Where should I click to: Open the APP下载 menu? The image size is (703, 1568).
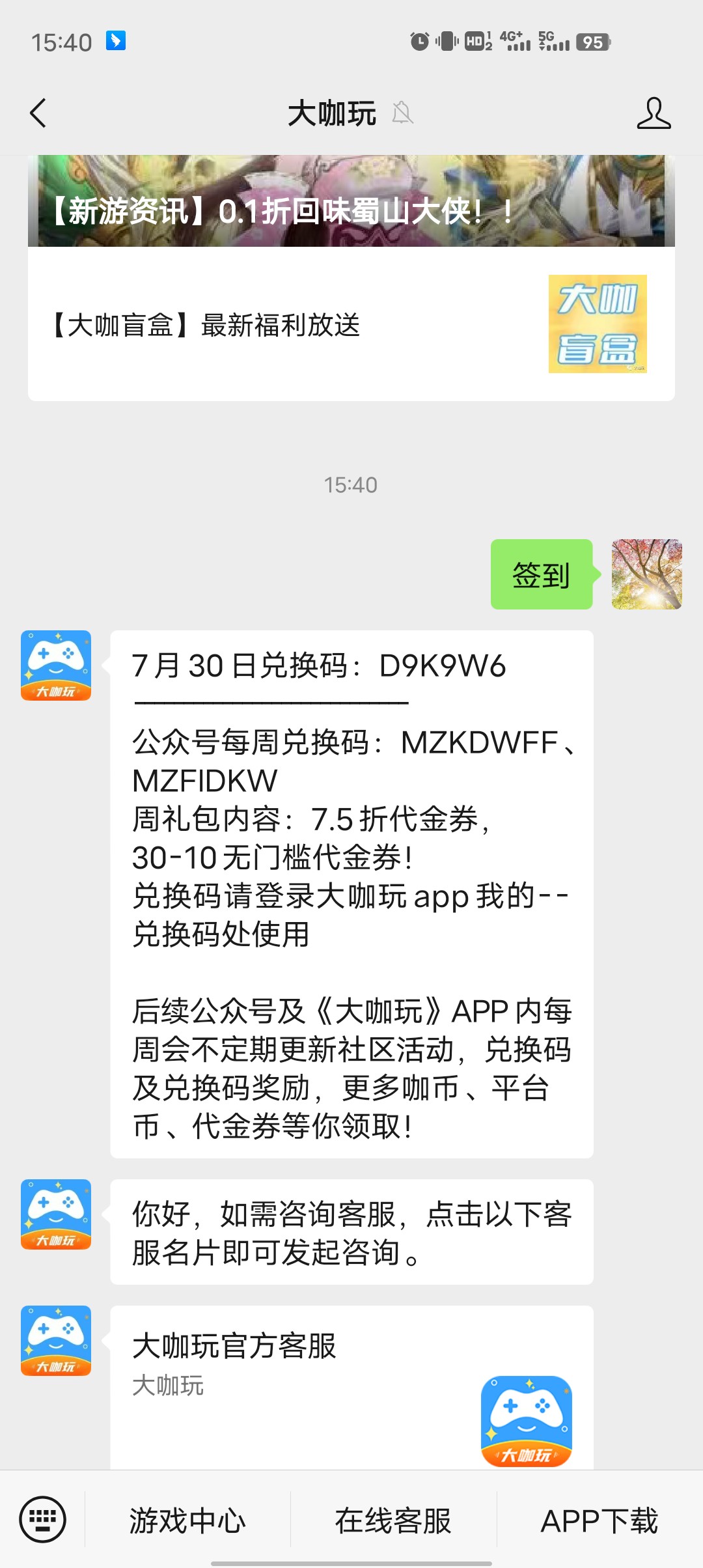[600, 1520]
